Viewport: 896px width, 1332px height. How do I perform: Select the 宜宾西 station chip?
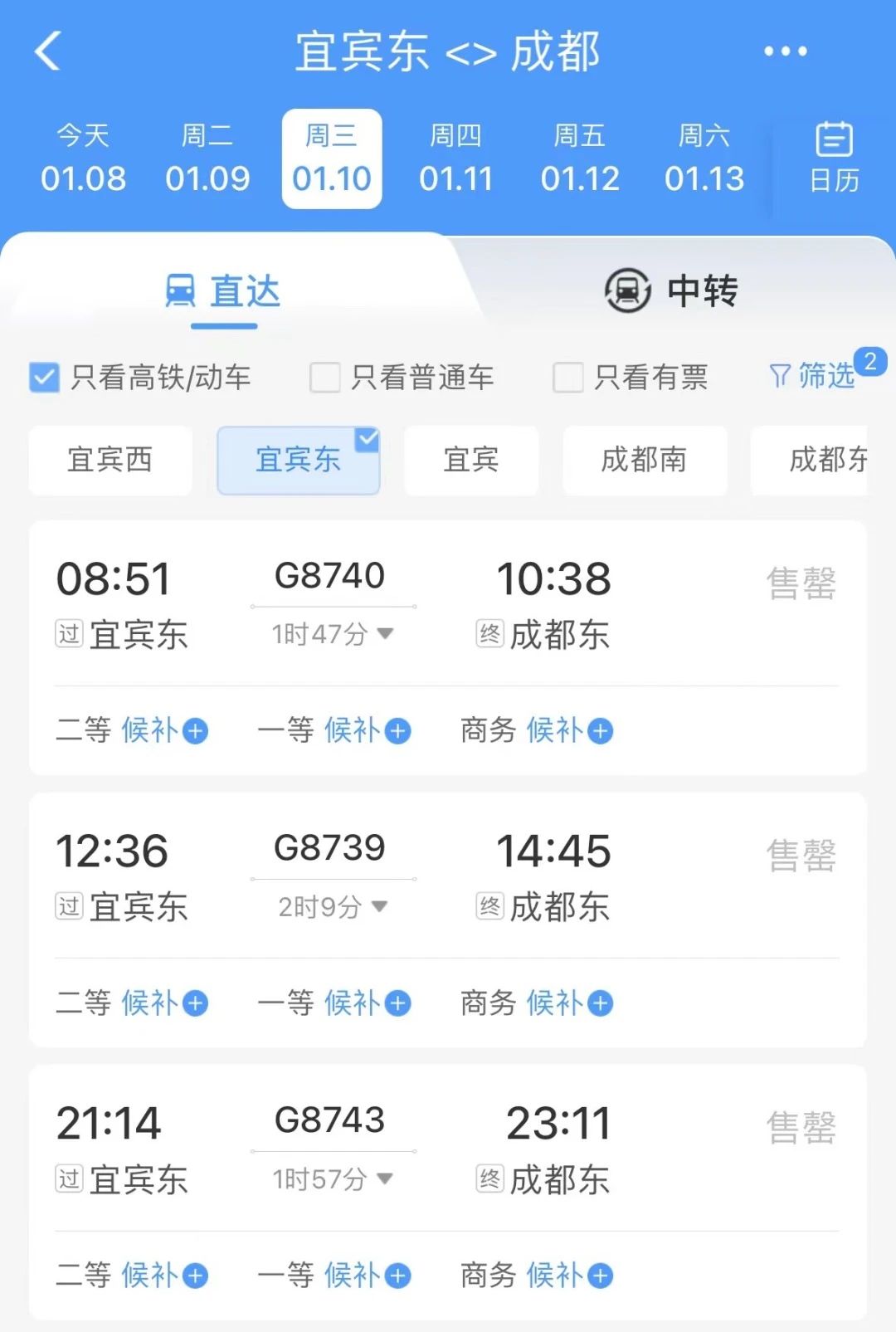[x=110, y=460]
